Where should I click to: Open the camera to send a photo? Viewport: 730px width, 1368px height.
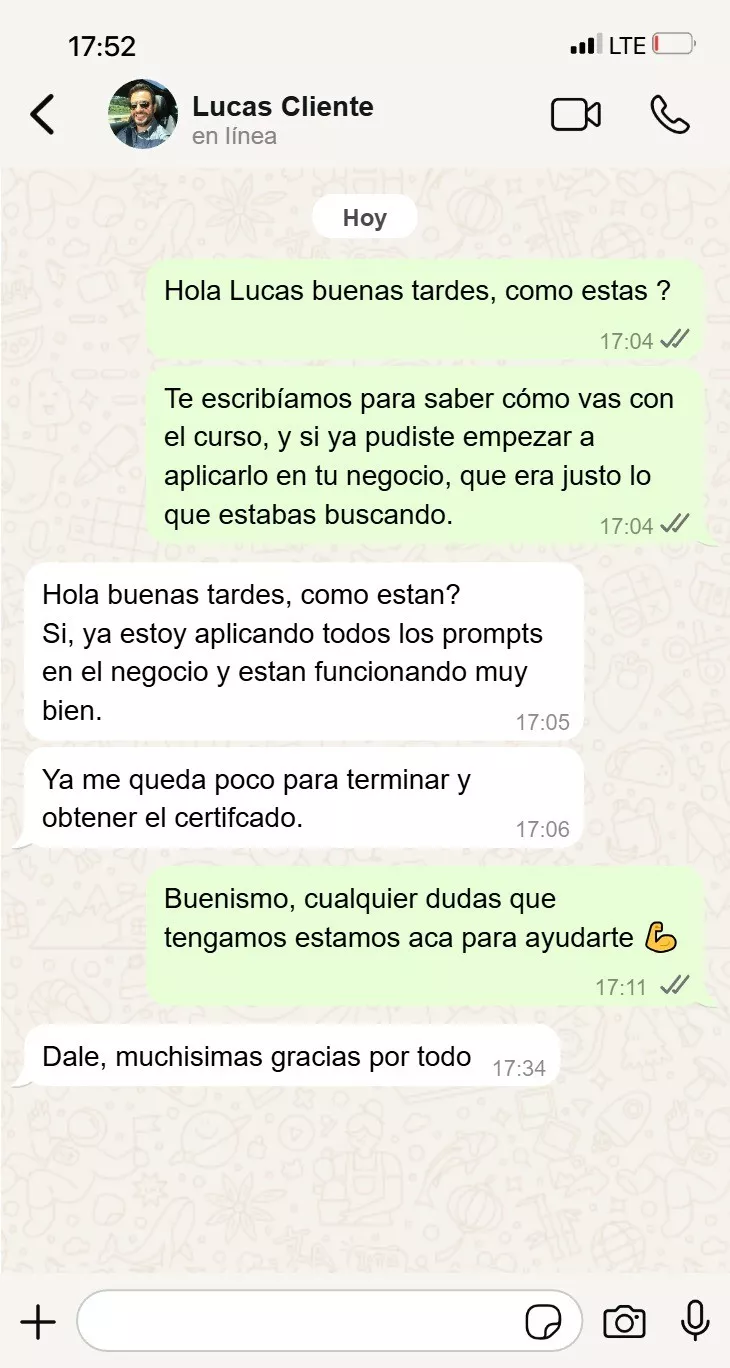coord(624,1322)
